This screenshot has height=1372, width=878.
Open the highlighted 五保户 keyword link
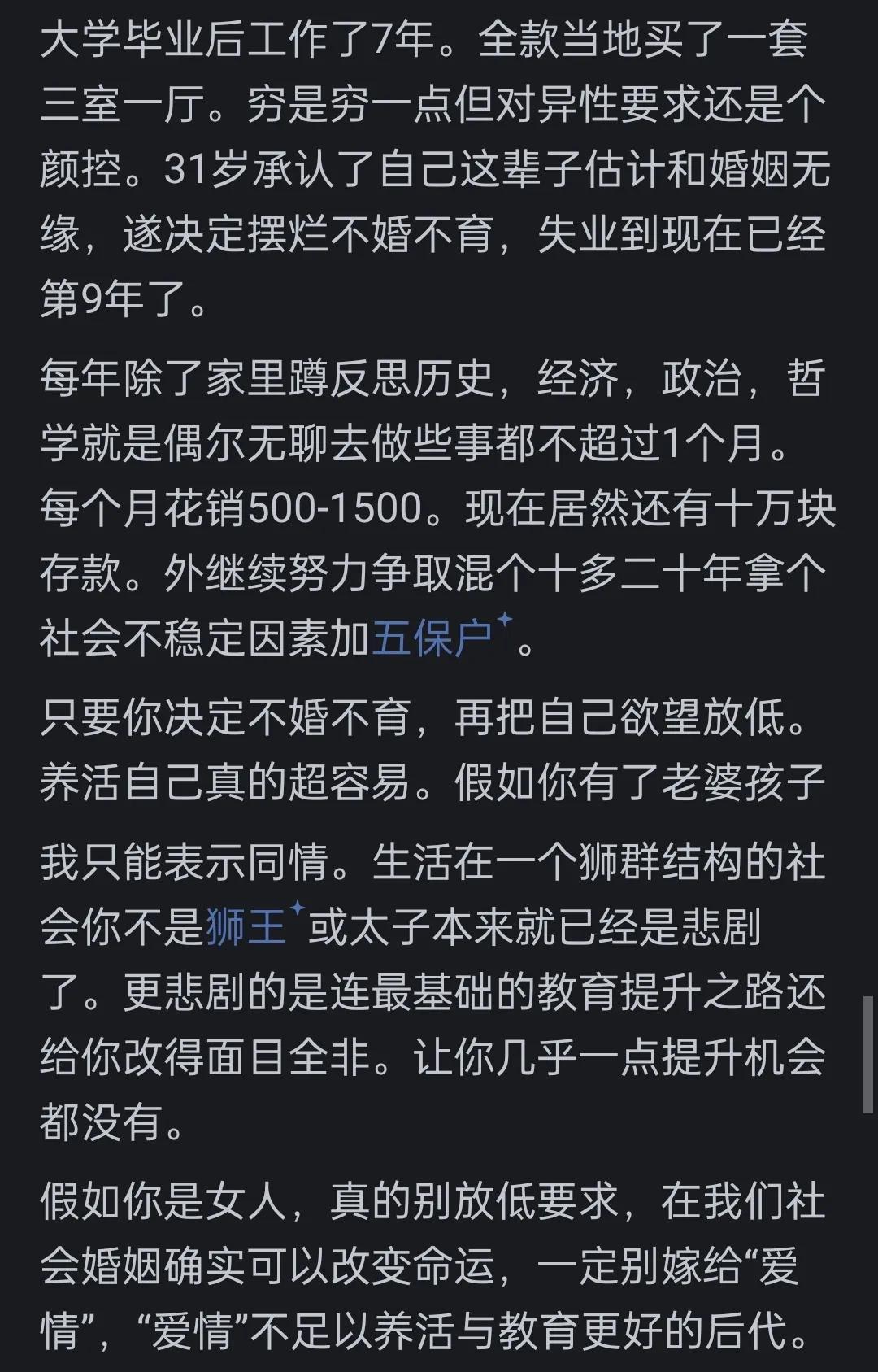pos(434,638)
